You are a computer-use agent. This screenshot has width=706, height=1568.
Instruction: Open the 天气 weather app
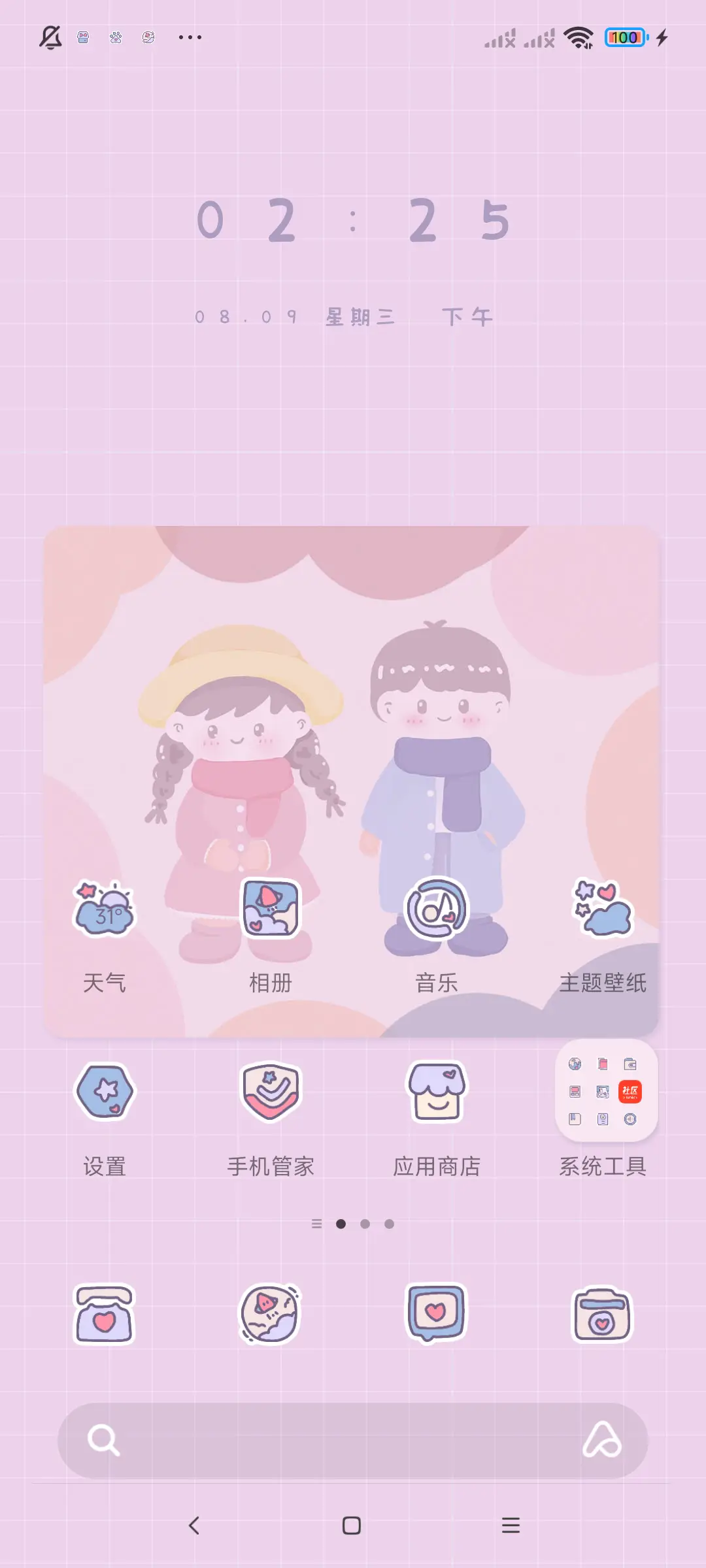pos(105,908)
